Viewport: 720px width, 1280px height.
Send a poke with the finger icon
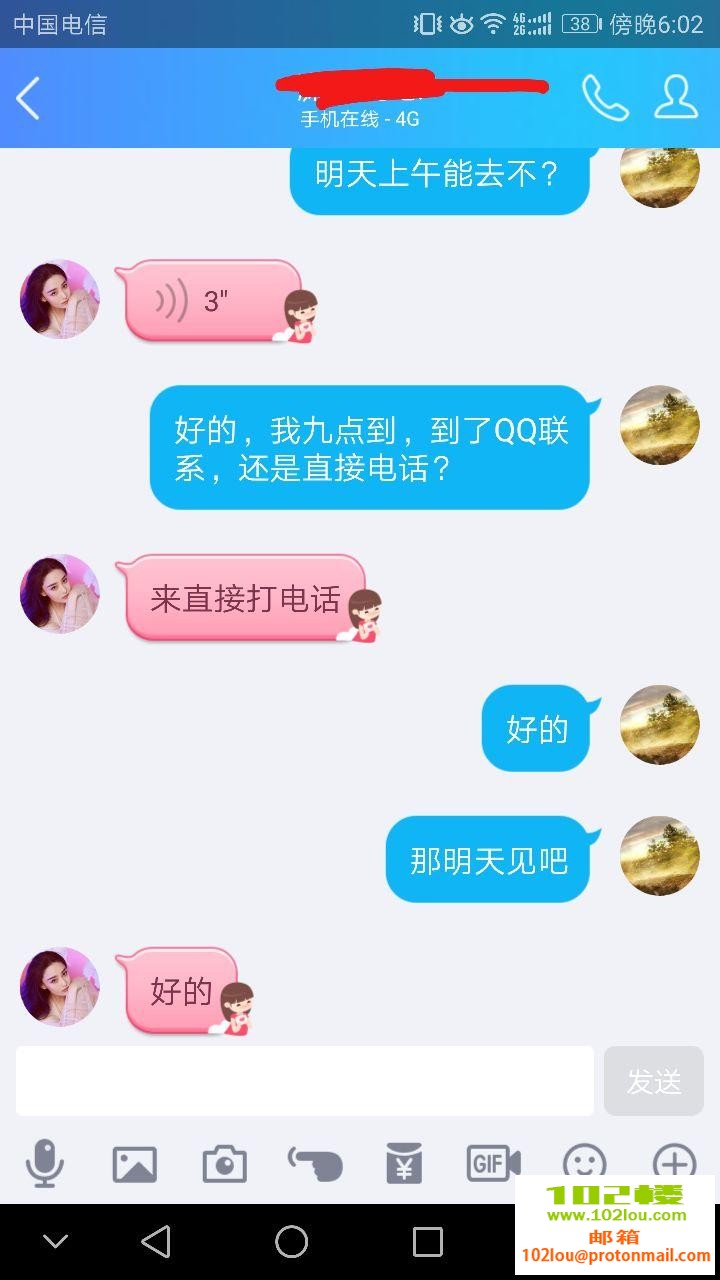coord(315,1164)
